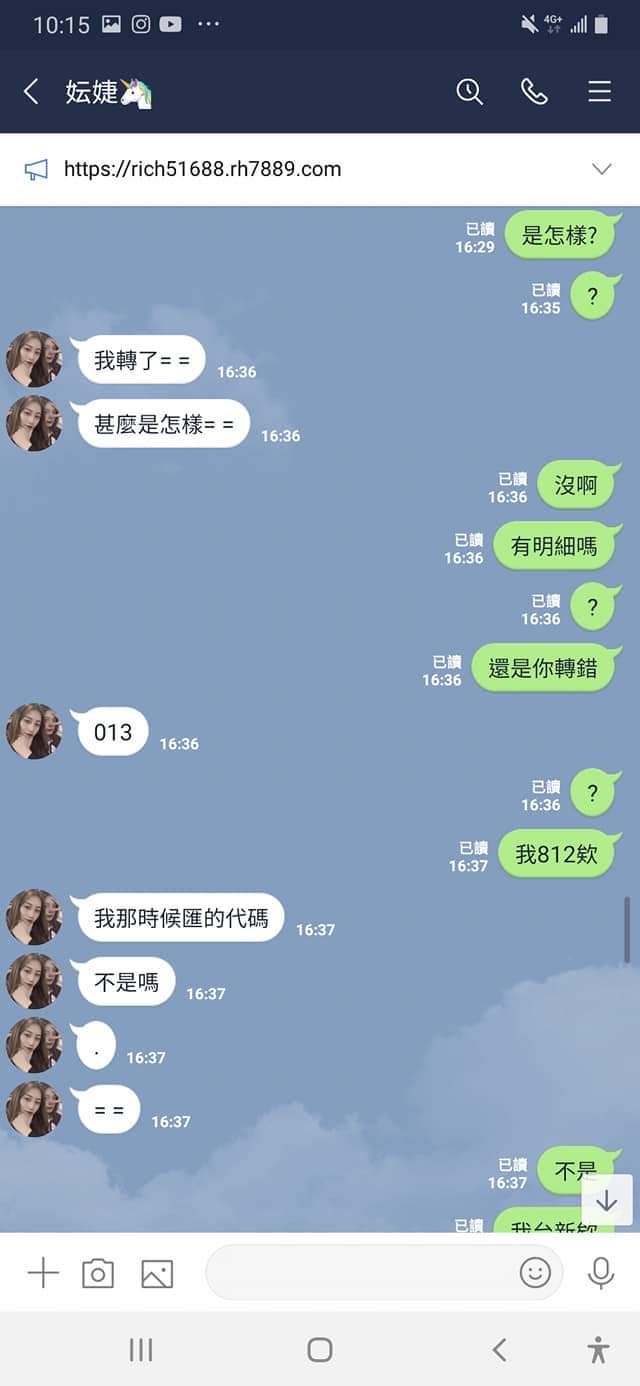Focus the message input field

pyautogui.click(x=360, y=1273)
